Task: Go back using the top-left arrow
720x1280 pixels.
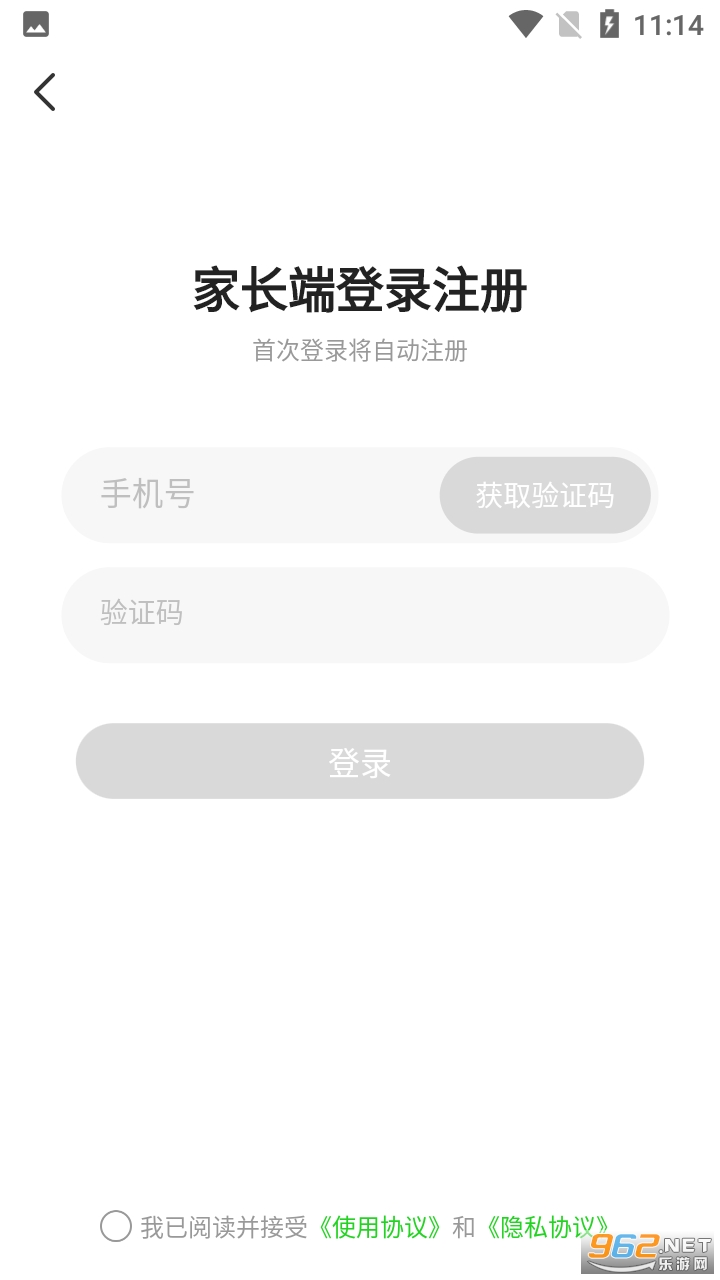Action: (x=44, y=92)
